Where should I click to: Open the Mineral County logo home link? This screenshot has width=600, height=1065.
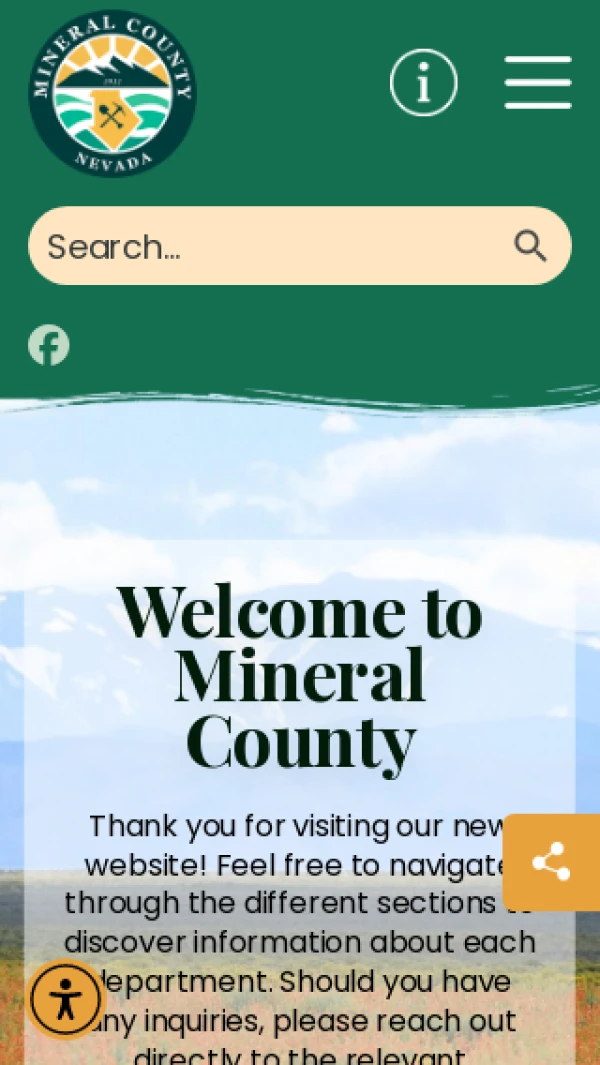112,93
